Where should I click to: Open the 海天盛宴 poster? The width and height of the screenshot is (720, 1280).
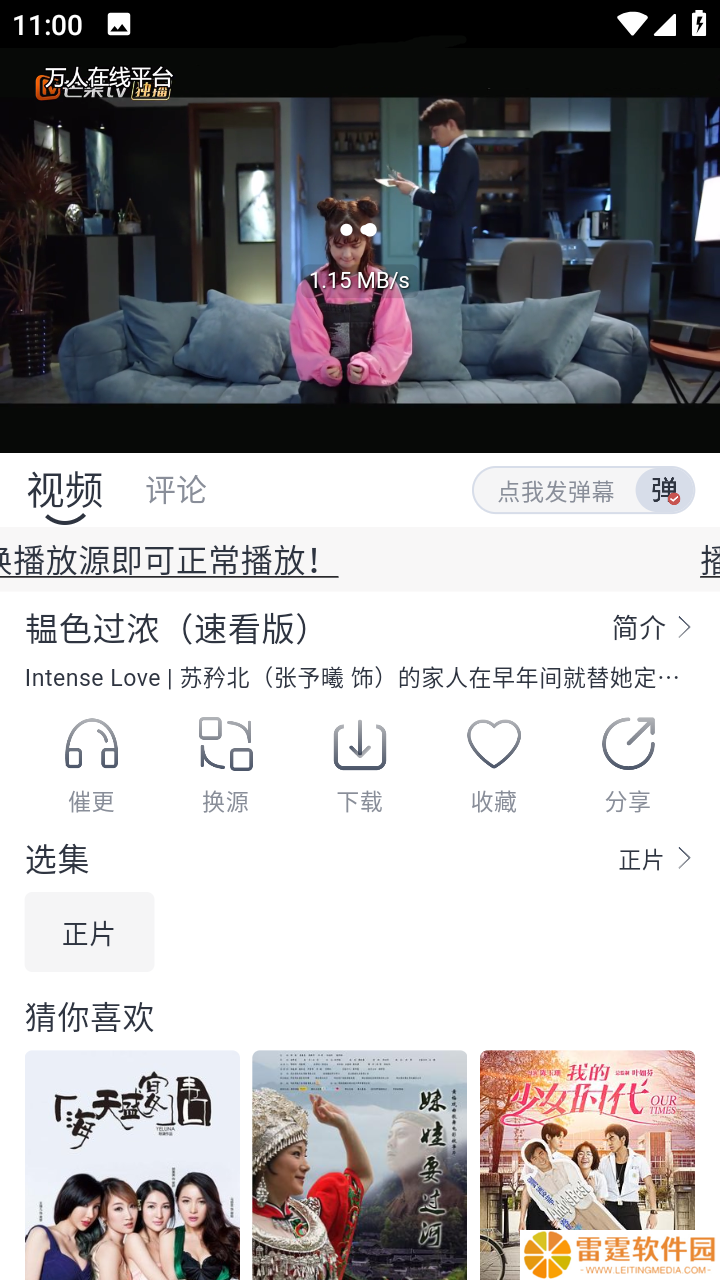(132, 1165)
